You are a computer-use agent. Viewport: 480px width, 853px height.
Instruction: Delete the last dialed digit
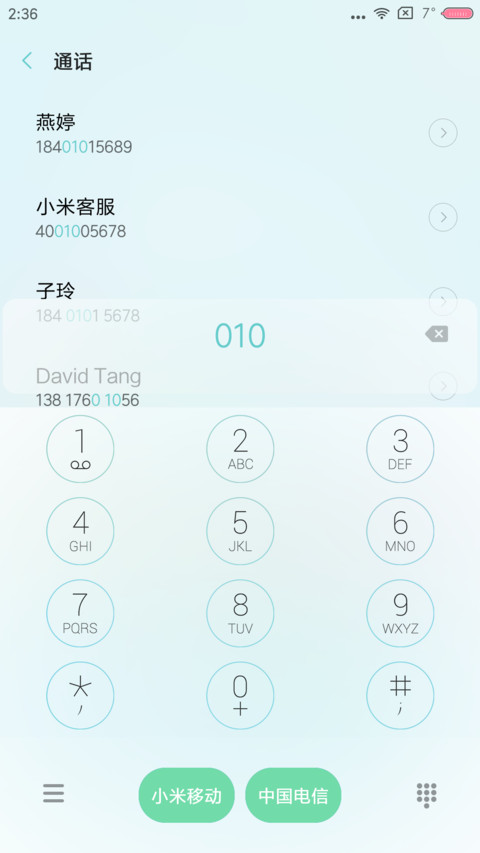[436, 334]
